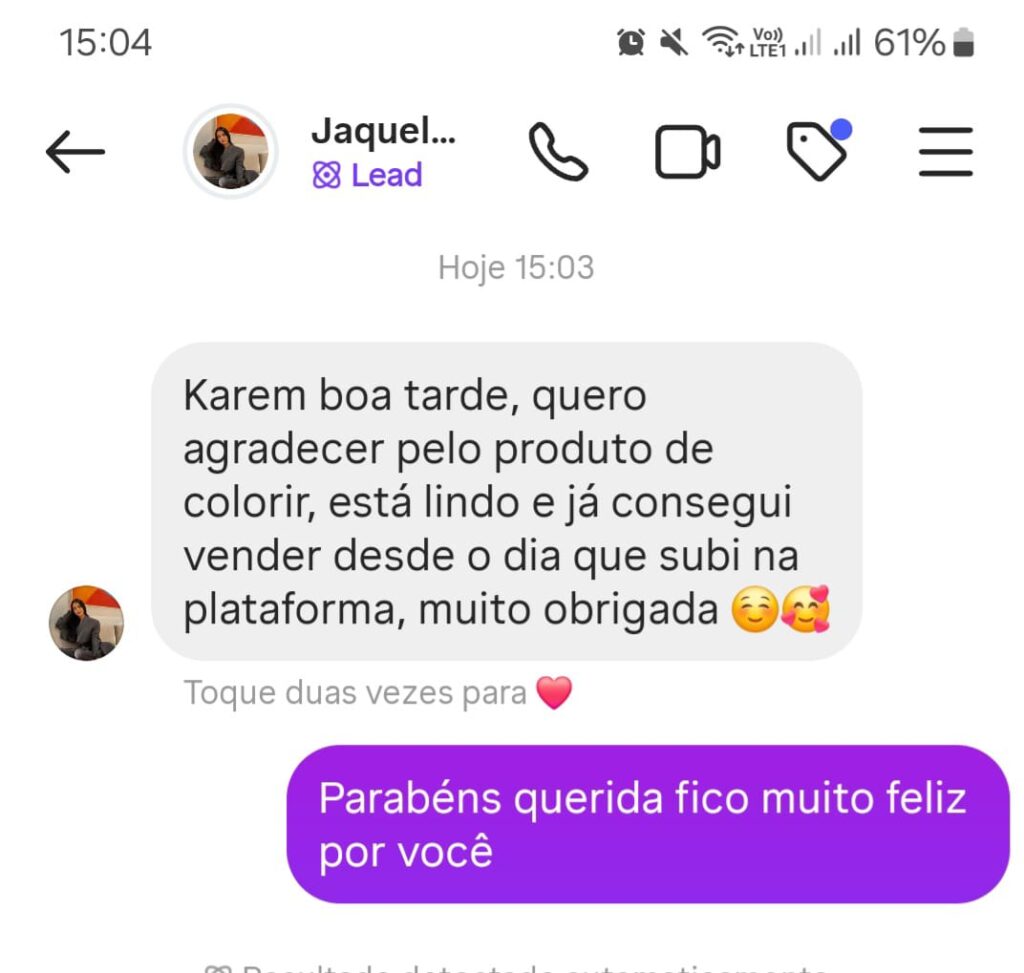The height and width of the screenshot is (973, 1024).
Task: Open the three-line menu
Action: tap(945, 153)
